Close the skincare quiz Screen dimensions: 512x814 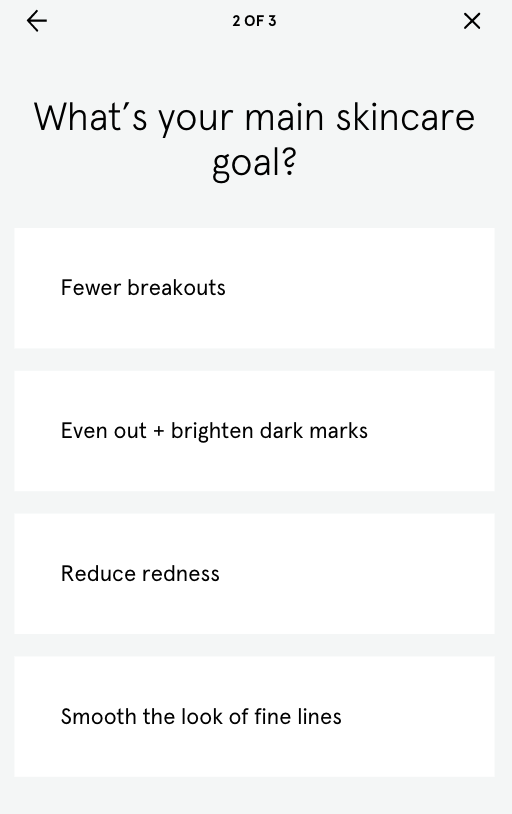coord(471,21)
